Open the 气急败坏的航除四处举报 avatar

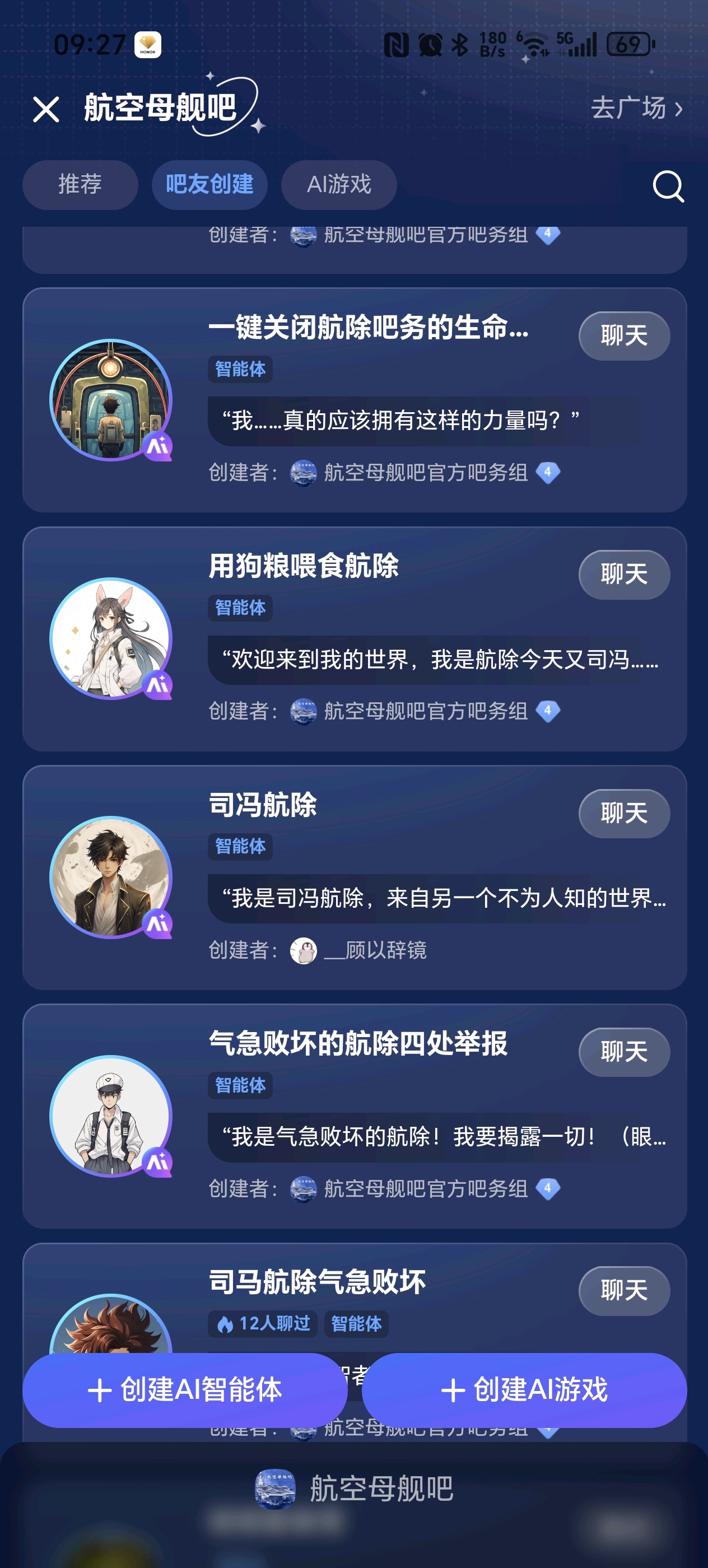tap(111, 1115)
